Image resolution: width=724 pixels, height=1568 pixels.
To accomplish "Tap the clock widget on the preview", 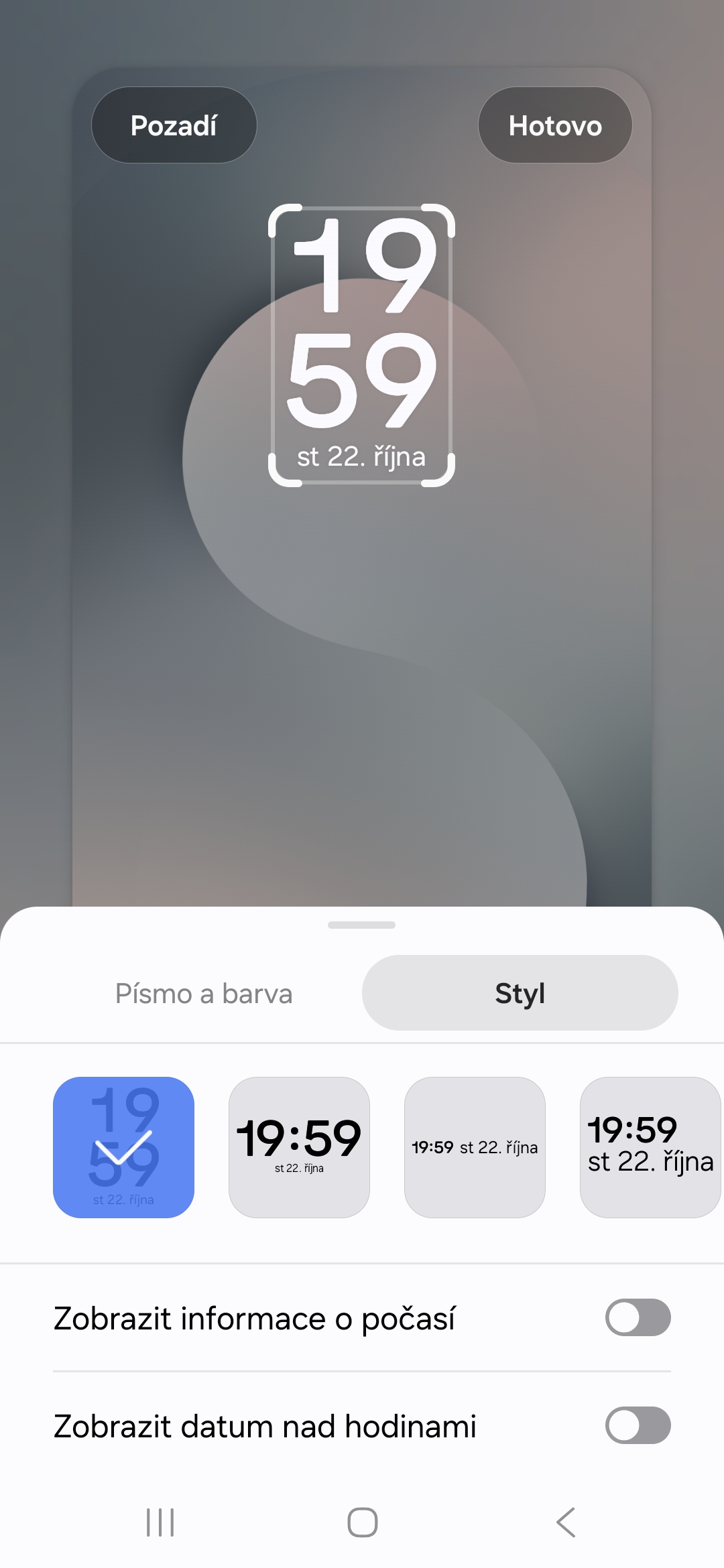I will [x=361, y=345].
